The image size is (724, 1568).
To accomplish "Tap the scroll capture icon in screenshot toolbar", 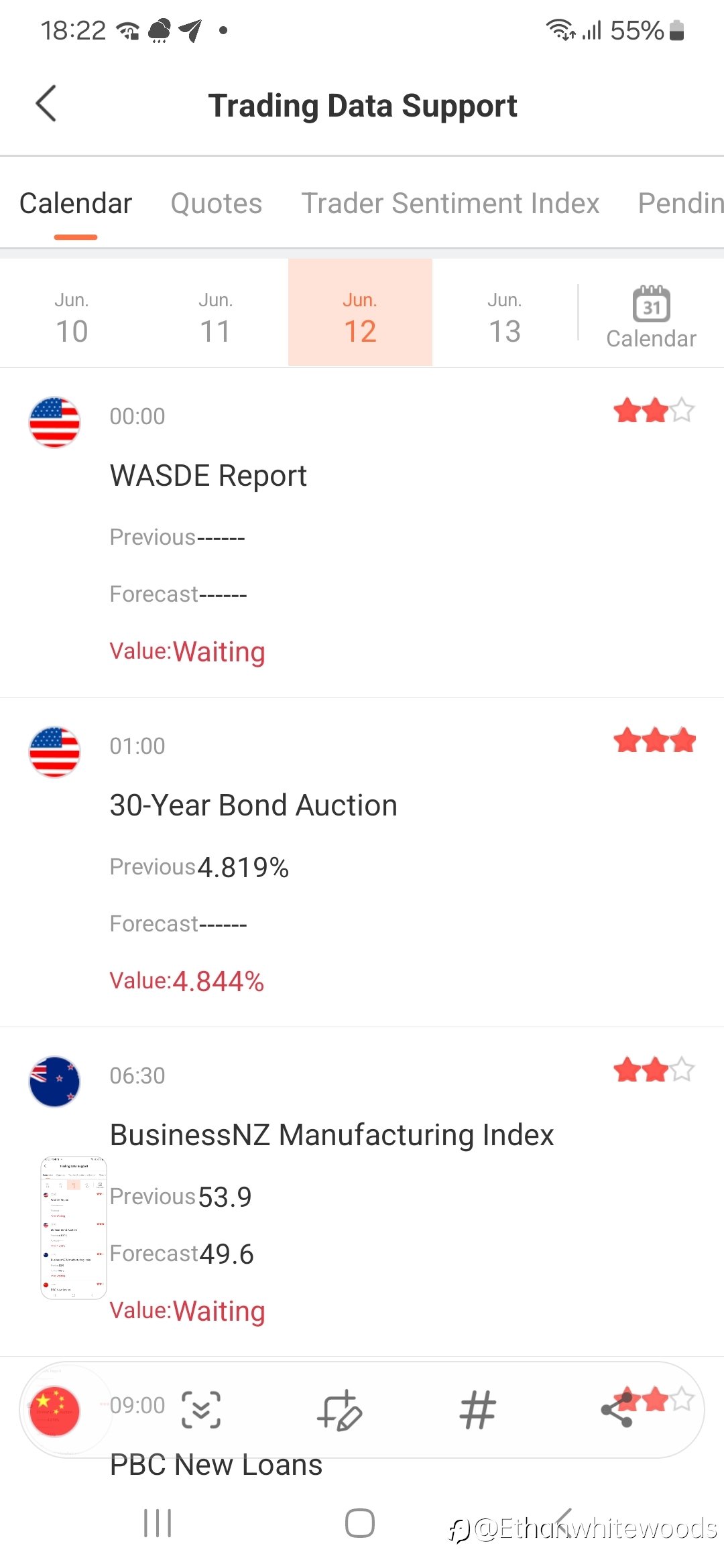I will pos(201,1410).
